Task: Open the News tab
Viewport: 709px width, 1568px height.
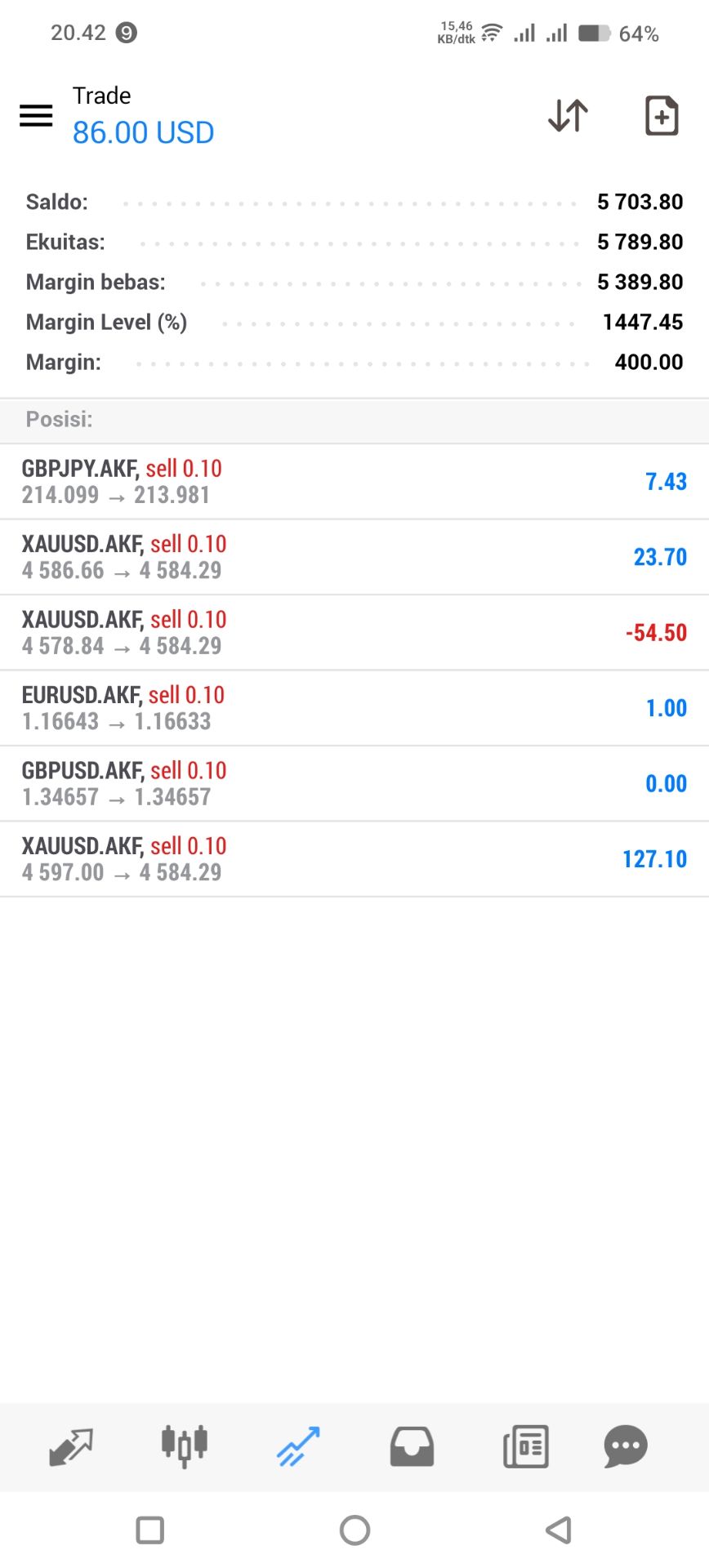Action: point(525,1446)
